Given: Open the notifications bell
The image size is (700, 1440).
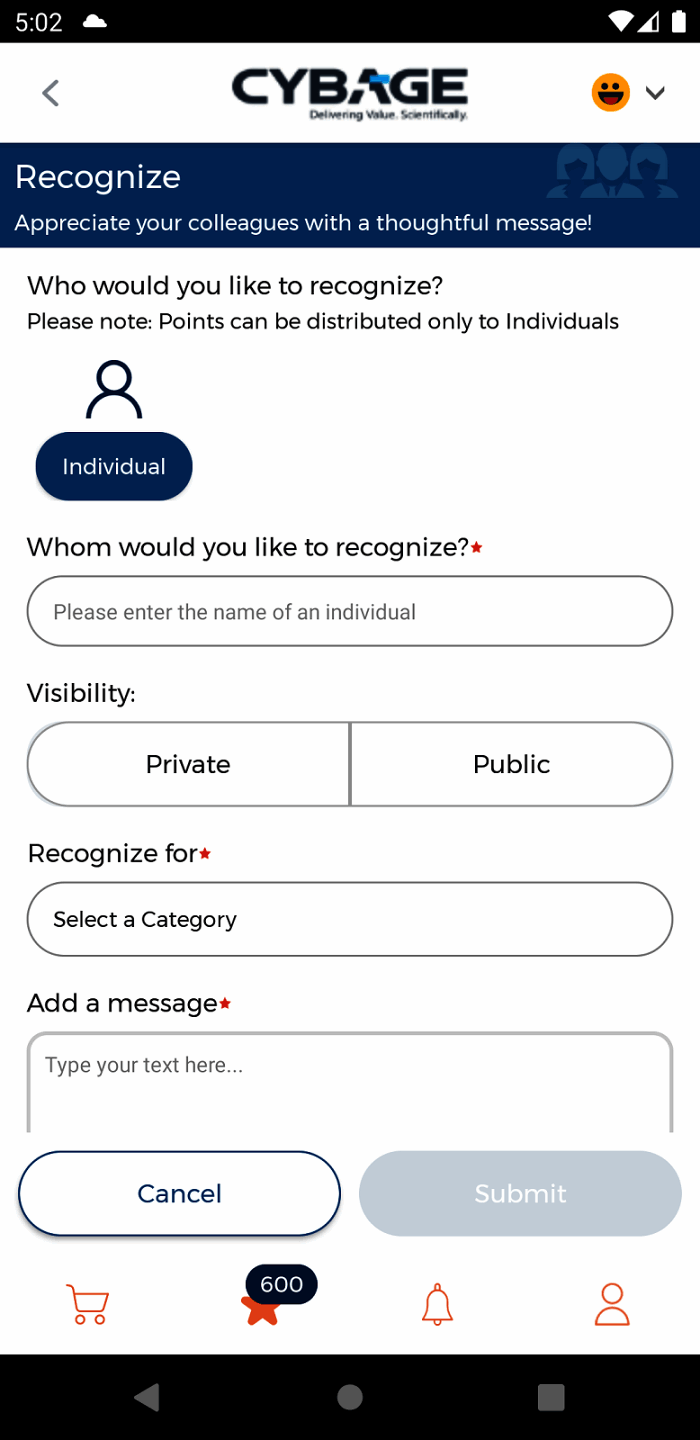Looking at the screenshot, I should tap(437, 1305).
